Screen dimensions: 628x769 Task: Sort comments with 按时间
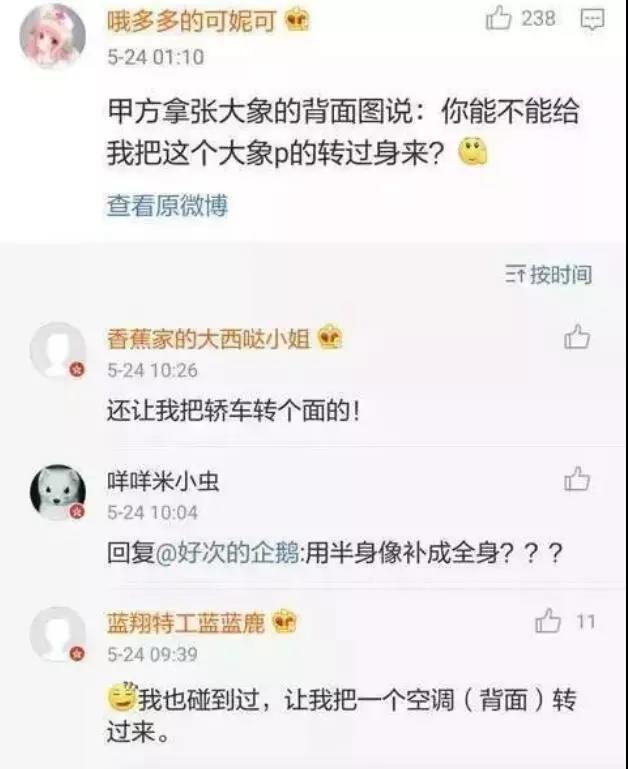[549, 274]
